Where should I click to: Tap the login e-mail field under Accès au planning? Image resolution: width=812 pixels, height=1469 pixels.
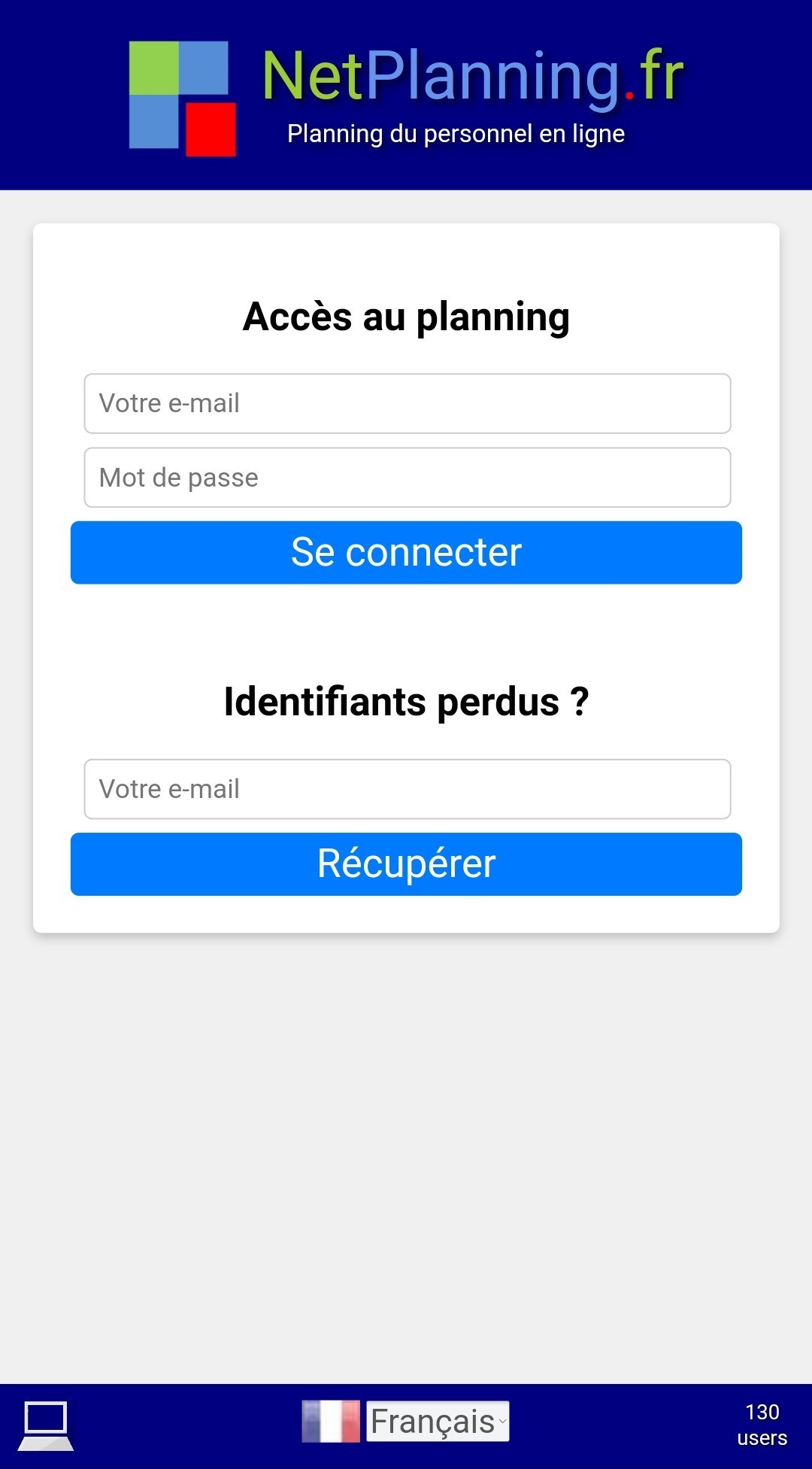[x=407, y=403]
